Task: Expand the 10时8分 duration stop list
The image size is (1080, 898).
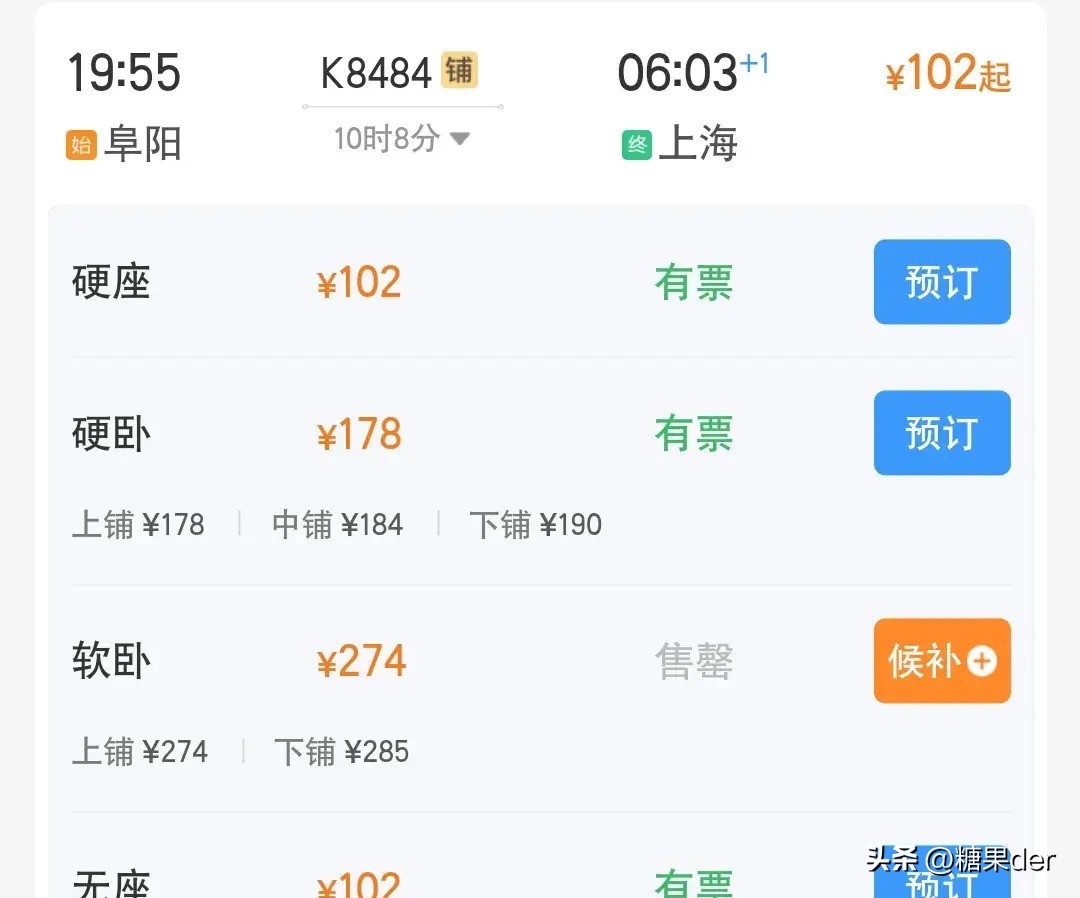Action: point(402,139)
